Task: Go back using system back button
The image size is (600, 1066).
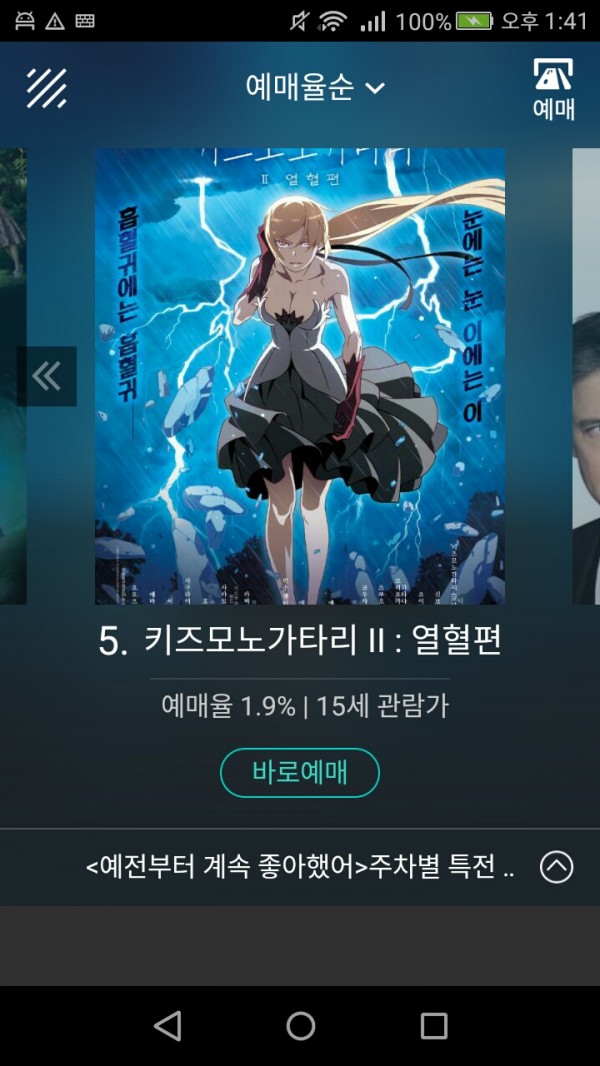Action: point(168,1025)
